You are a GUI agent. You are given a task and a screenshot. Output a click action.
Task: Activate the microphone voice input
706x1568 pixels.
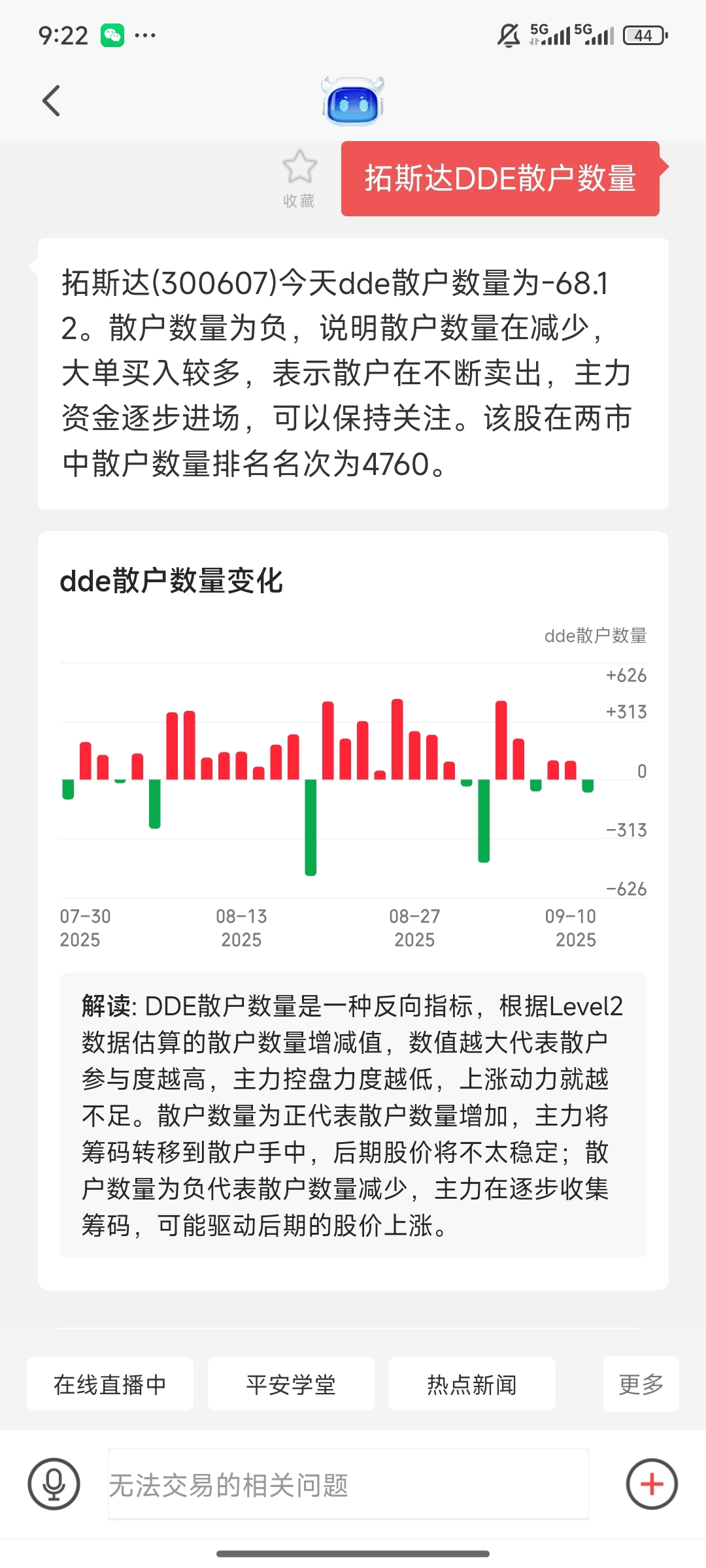tap(54, 1484)
